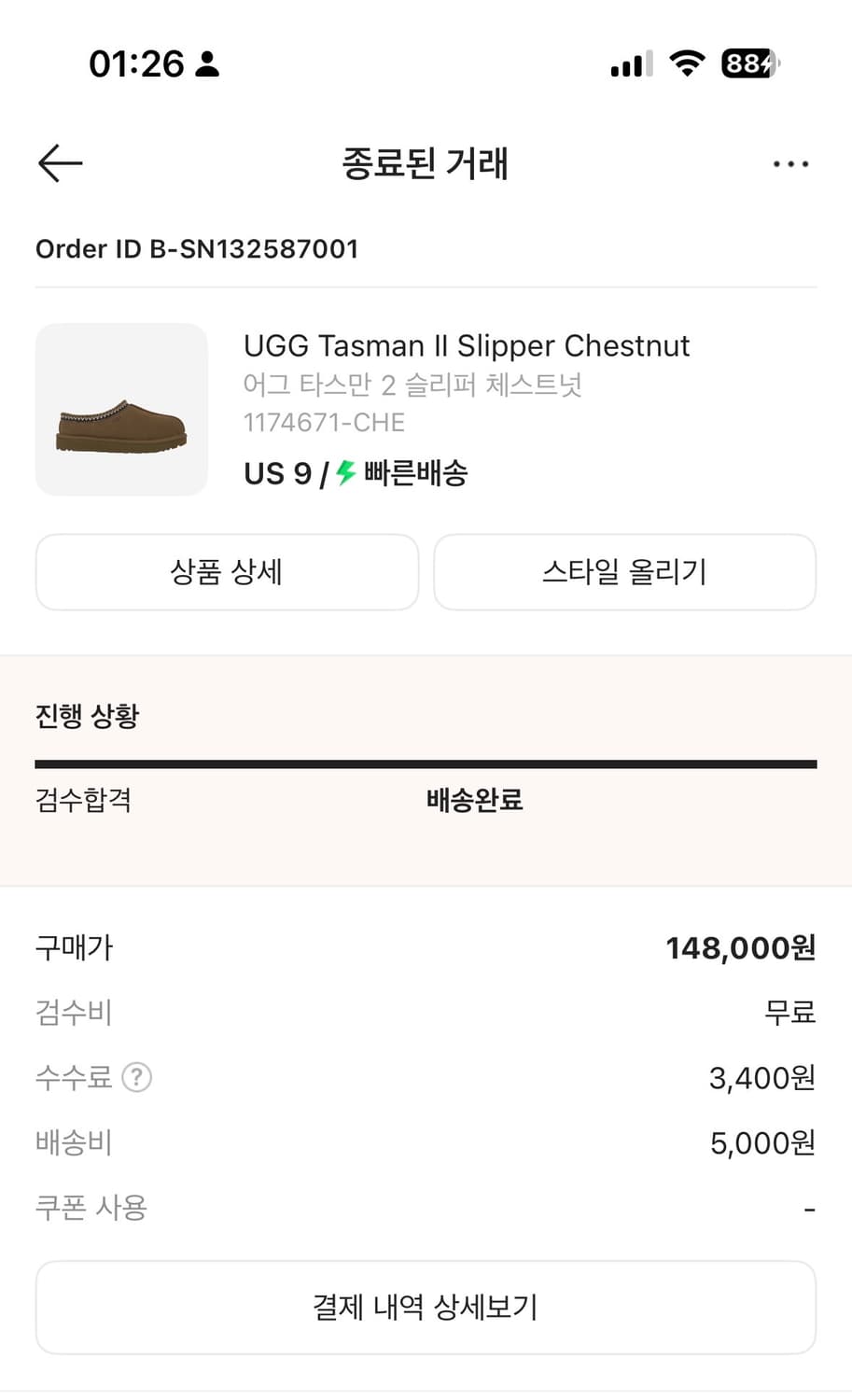Click the Wi-Fi status icon
852x1400 pixels.
tap(688, 63)
